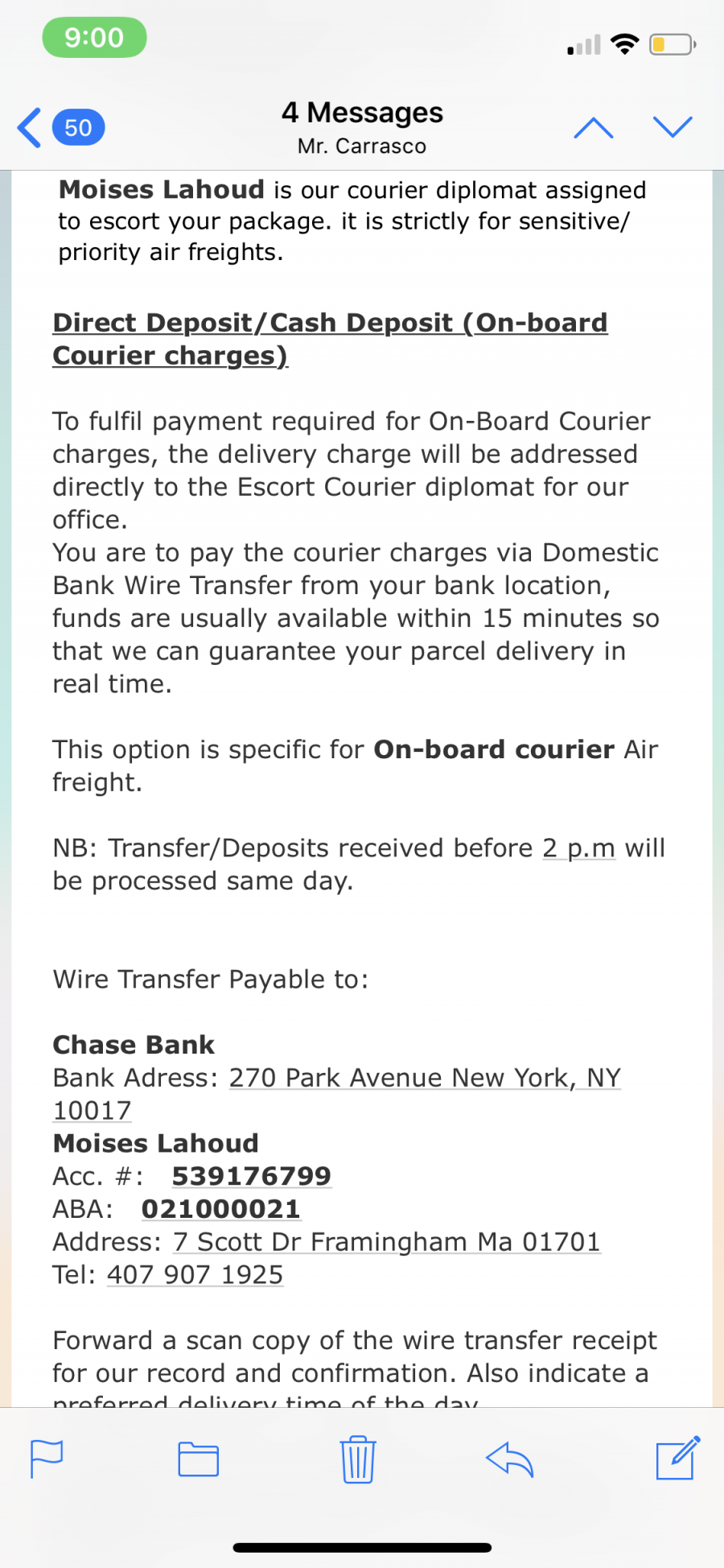Jump to the previous message
This screenshot has height=1568, width=724.
594,128
